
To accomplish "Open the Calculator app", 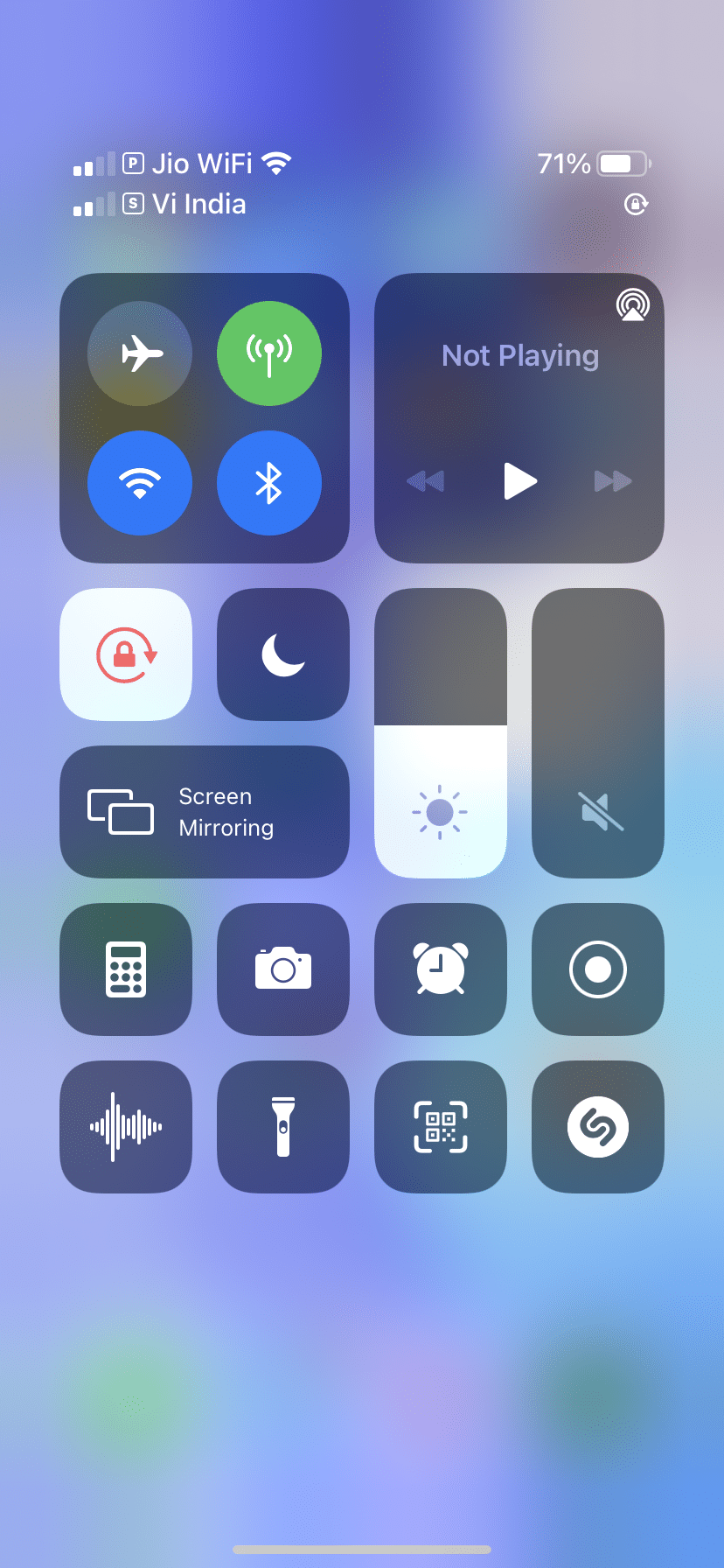I will pyautogui.click(x=125, y=969).
